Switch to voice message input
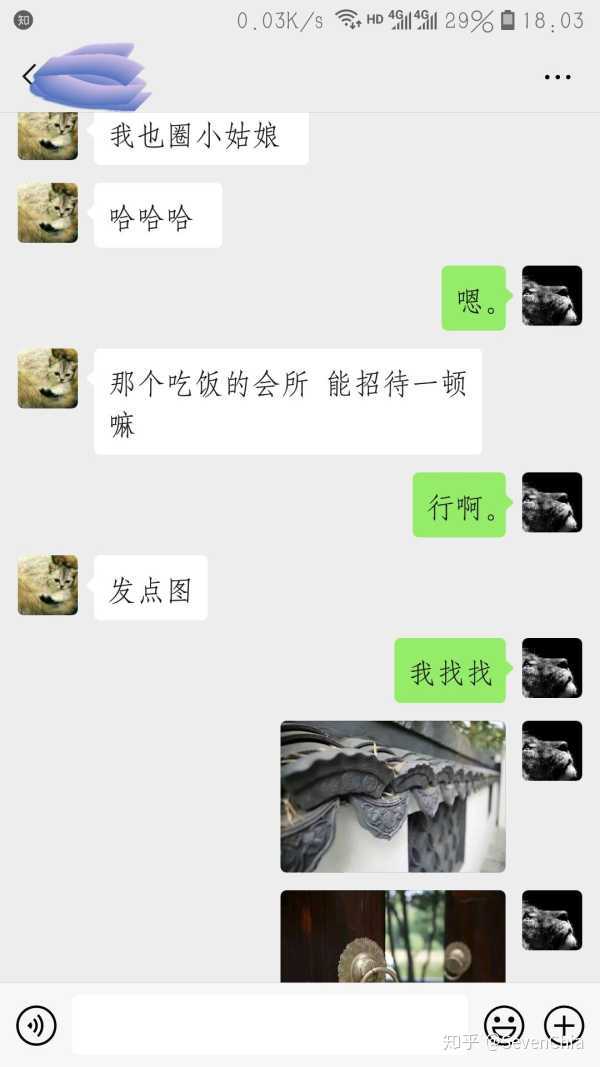 [x=37, y=1025]
